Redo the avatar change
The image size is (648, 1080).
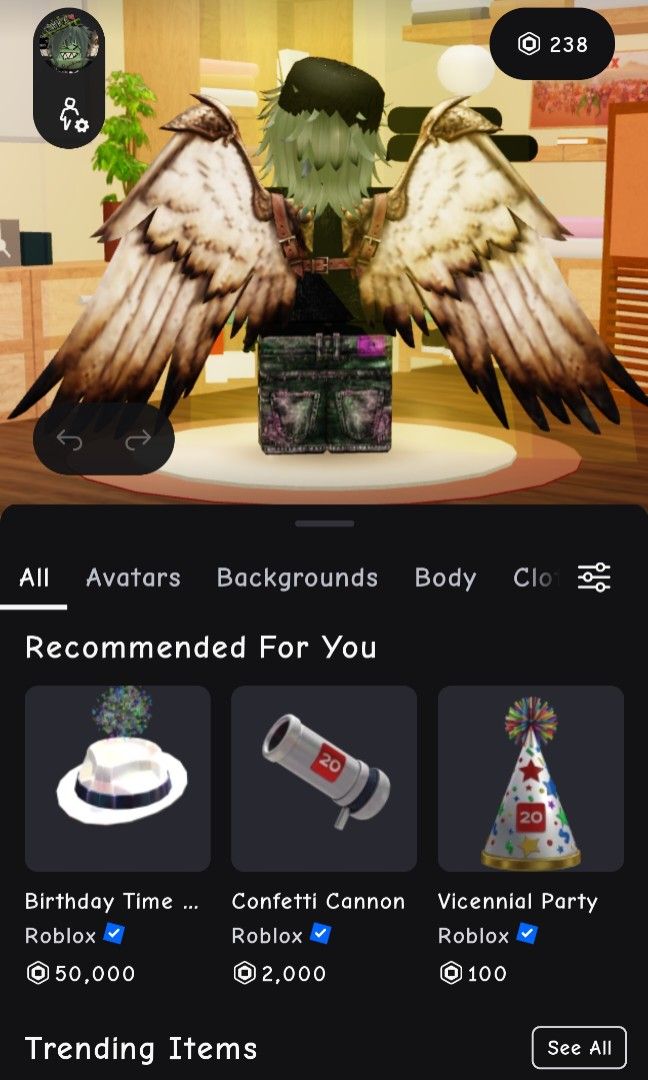click(138, 439)
